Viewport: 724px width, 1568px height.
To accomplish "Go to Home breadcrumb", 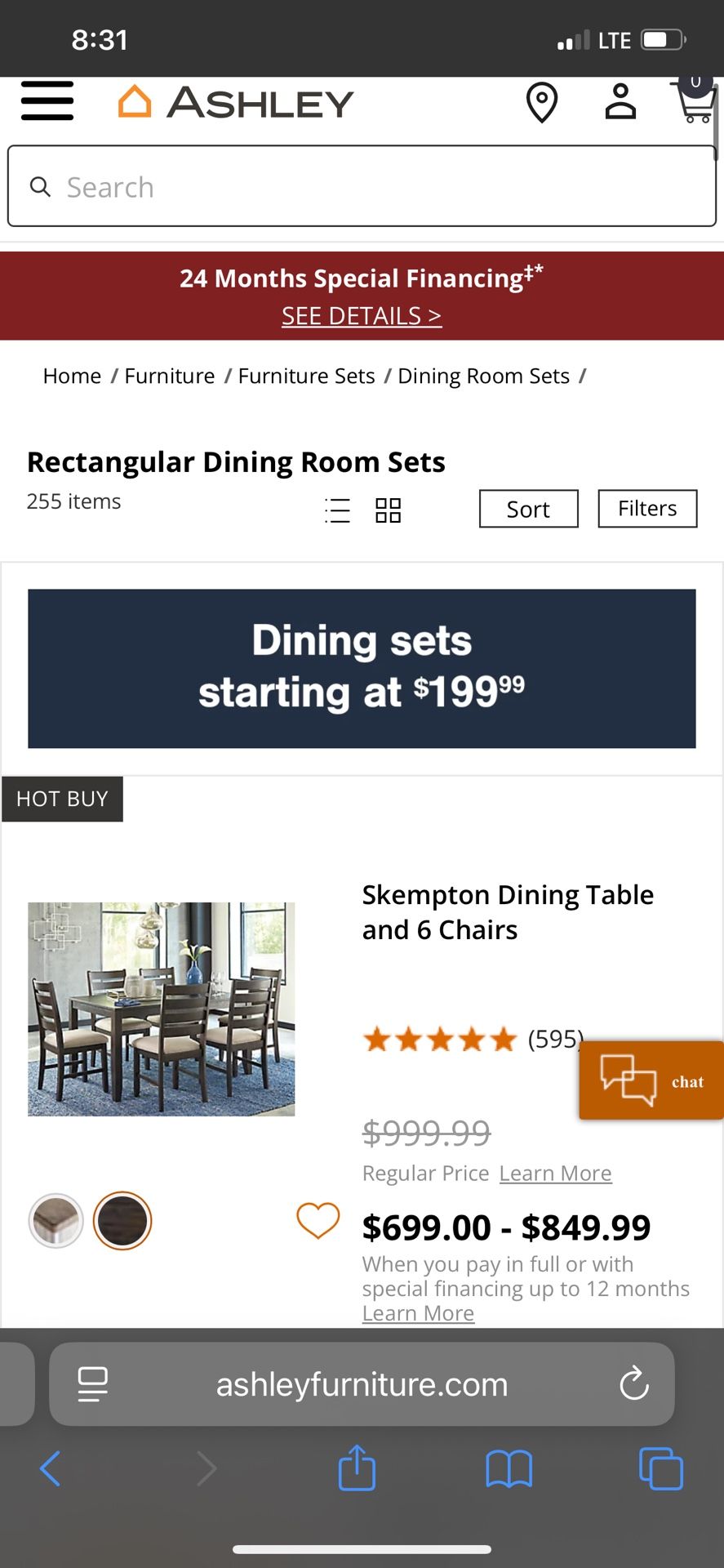I will click(72, 376).
